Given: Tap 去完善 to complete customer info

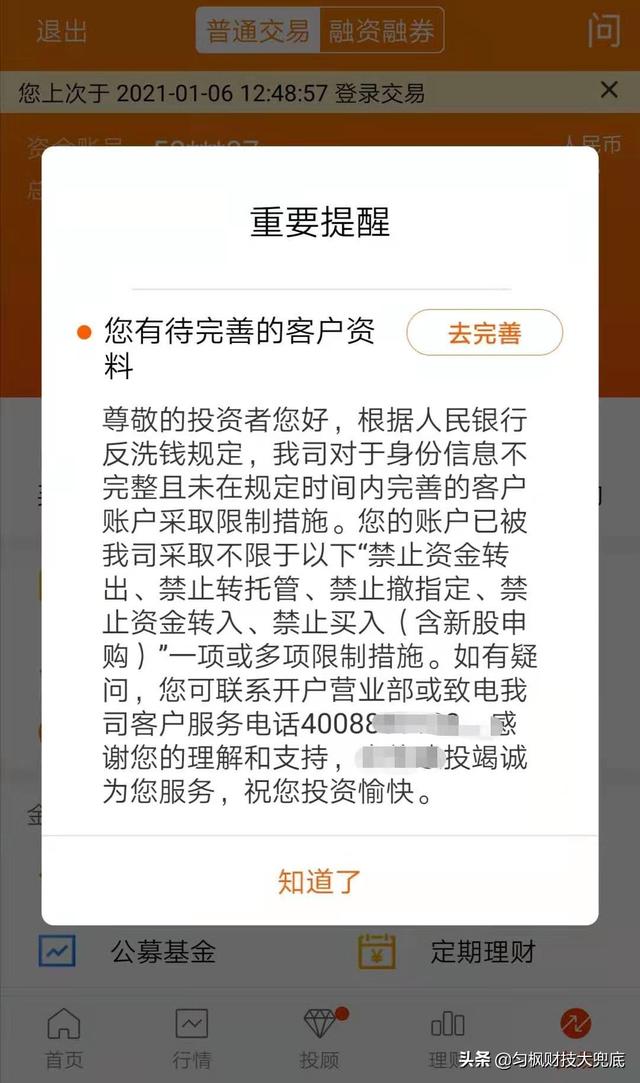Looking at the screenshot, I should [484, 333].
